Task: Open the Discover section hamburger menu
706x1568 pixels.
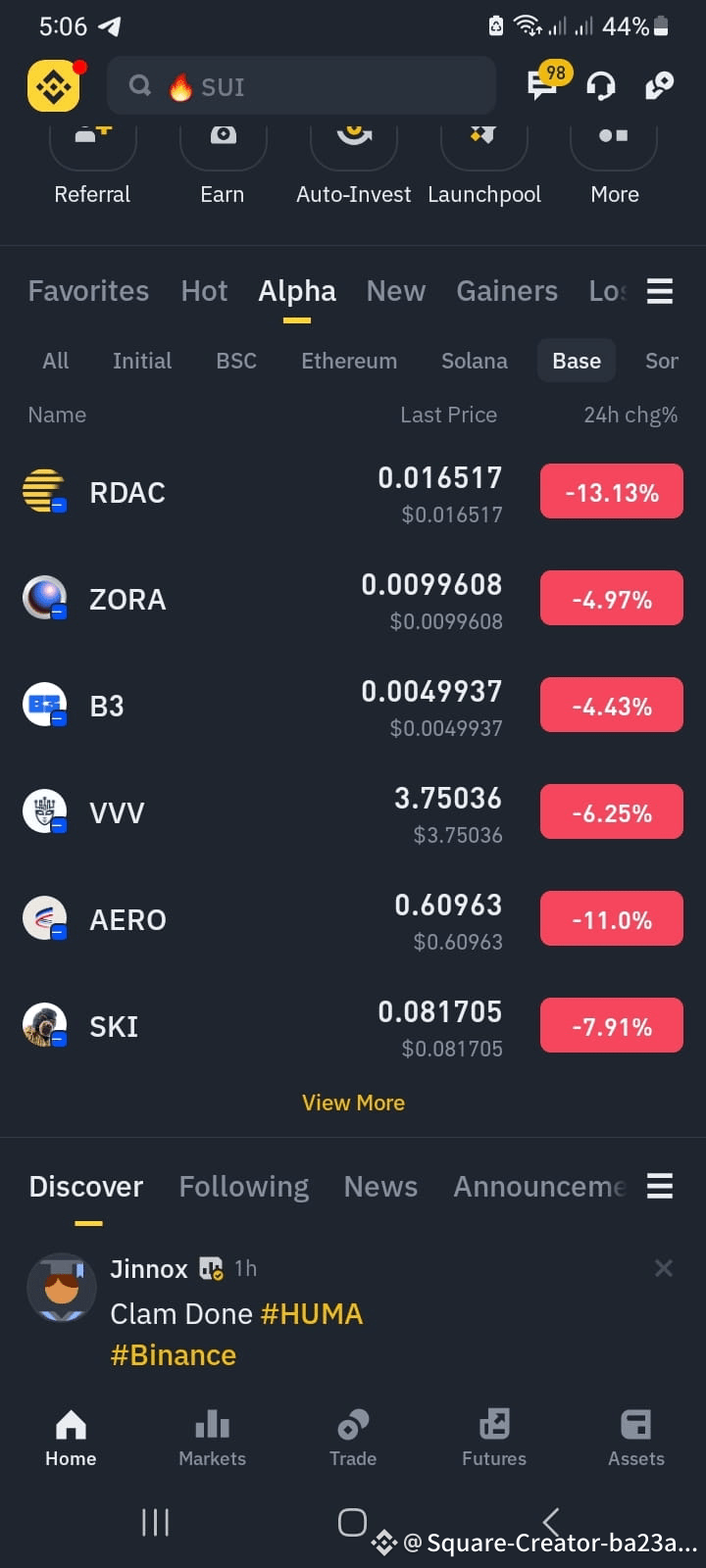Action: [659, 1186]
